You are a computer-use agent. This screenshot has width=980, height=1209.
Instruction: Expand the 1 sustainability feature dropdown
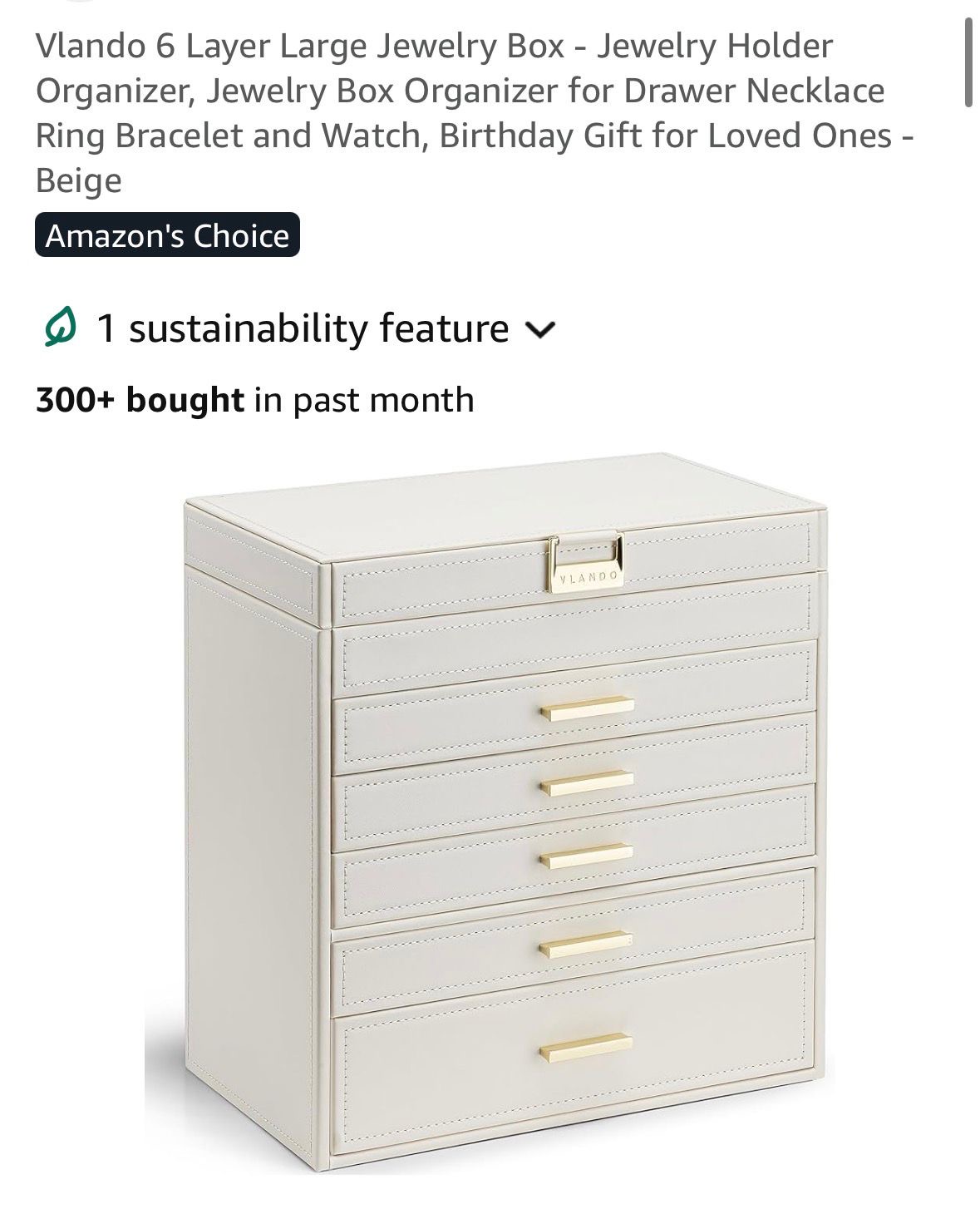539,329
